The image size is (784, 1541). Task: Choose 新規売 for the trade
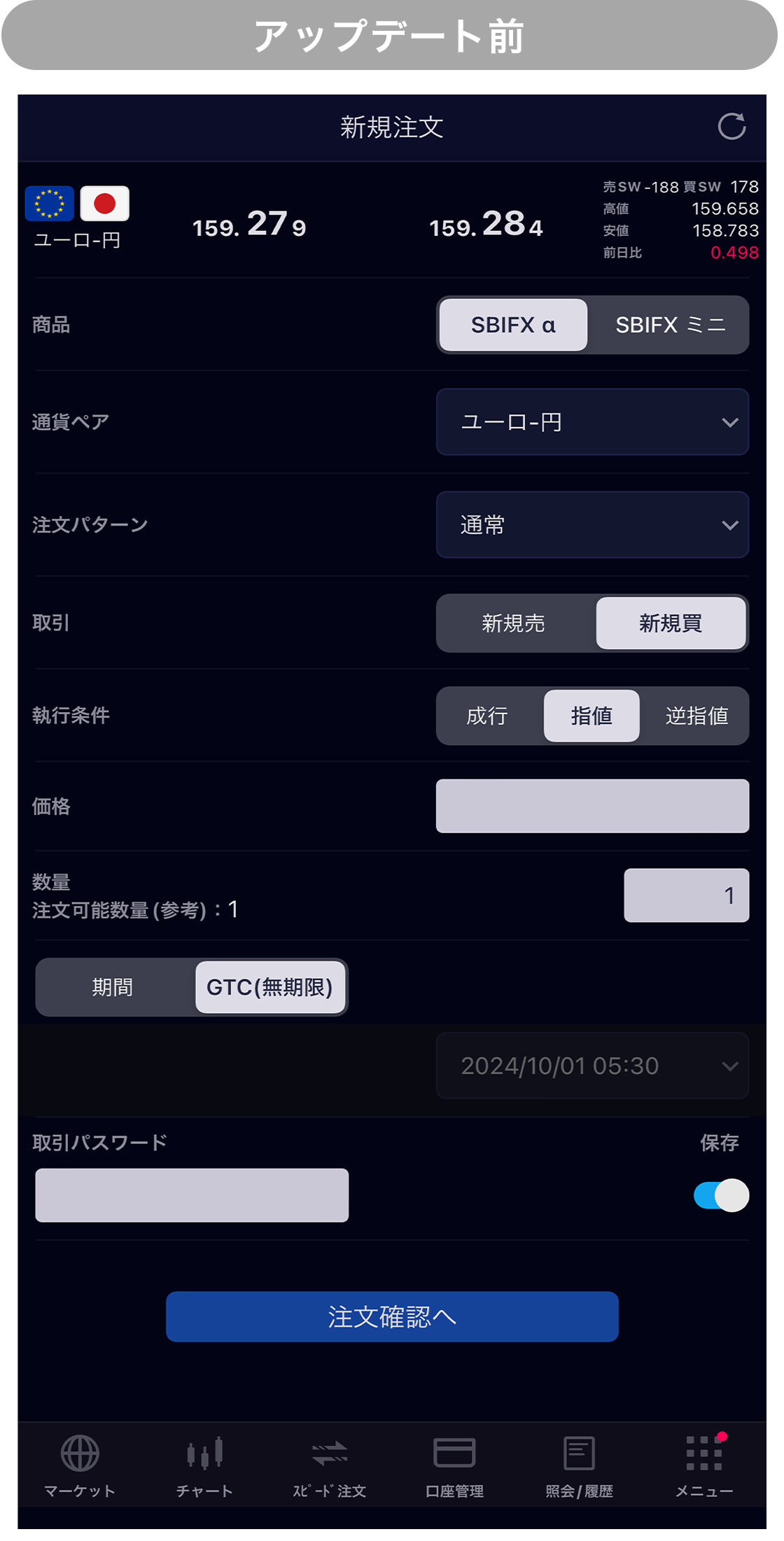click(x=514, y=623)
